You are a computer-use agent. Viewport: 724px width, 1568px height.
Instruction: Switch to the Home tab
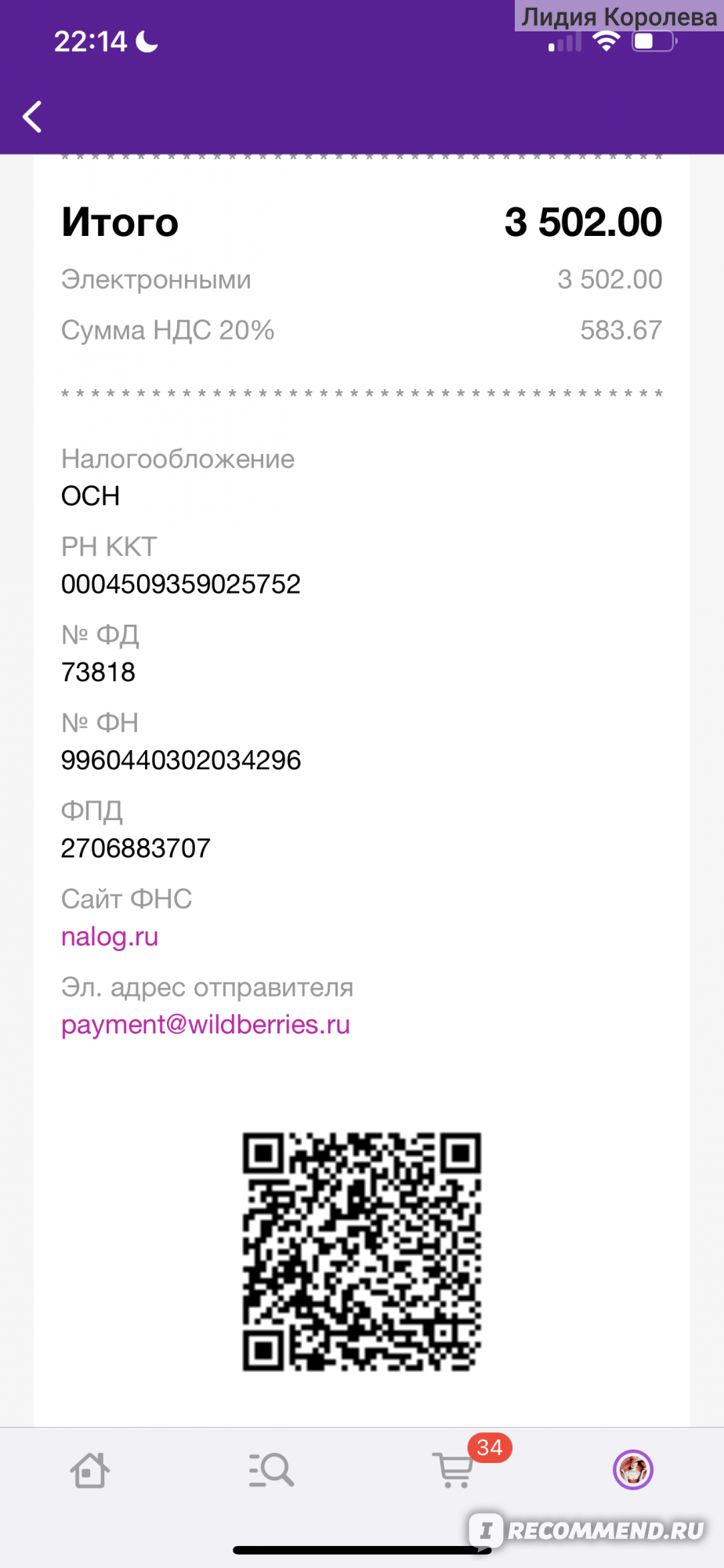click(90, 1469)
